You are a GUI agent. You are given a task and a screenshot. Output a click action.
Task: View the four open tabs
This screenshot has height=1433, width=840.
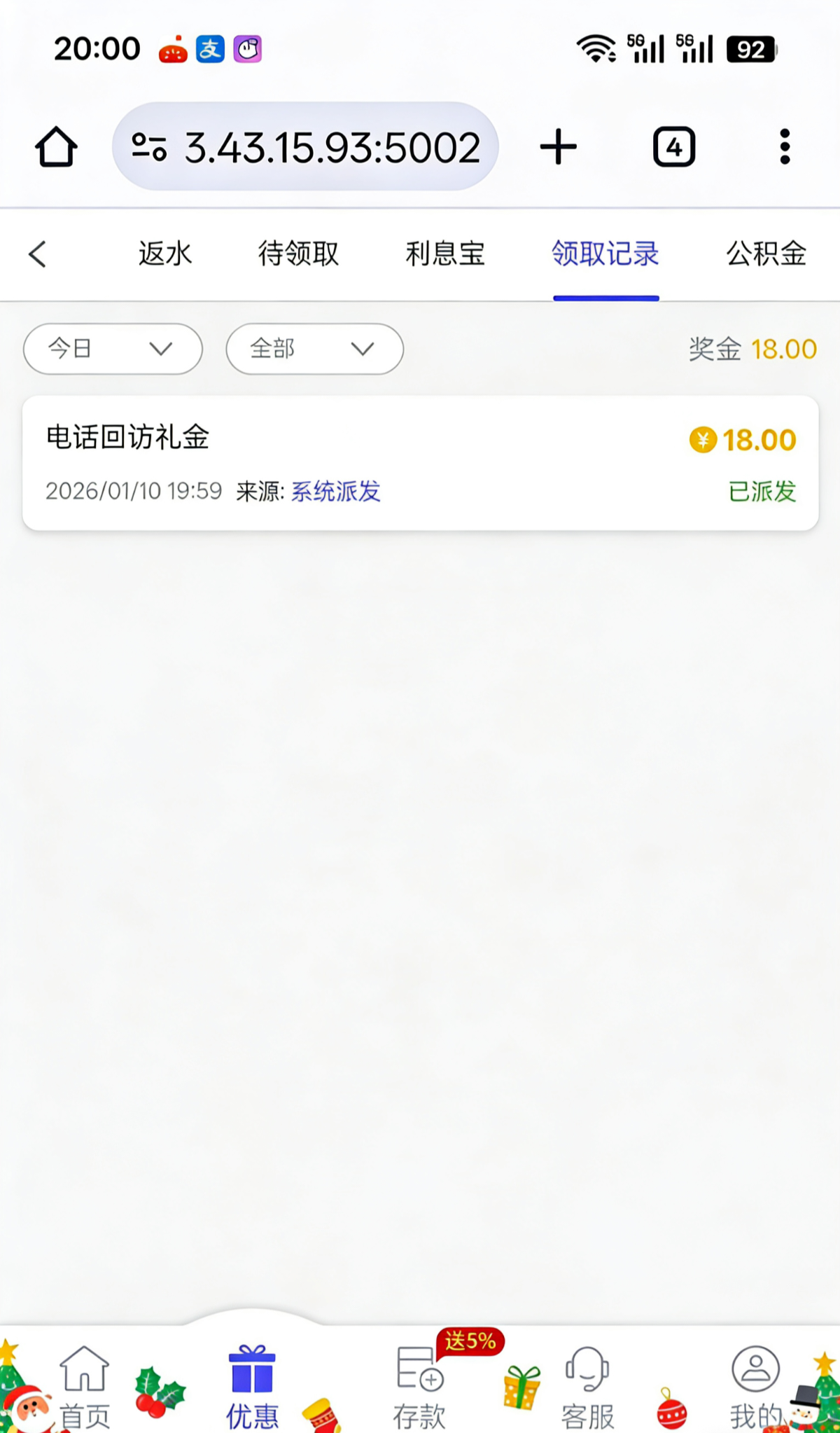click(673, 147)
